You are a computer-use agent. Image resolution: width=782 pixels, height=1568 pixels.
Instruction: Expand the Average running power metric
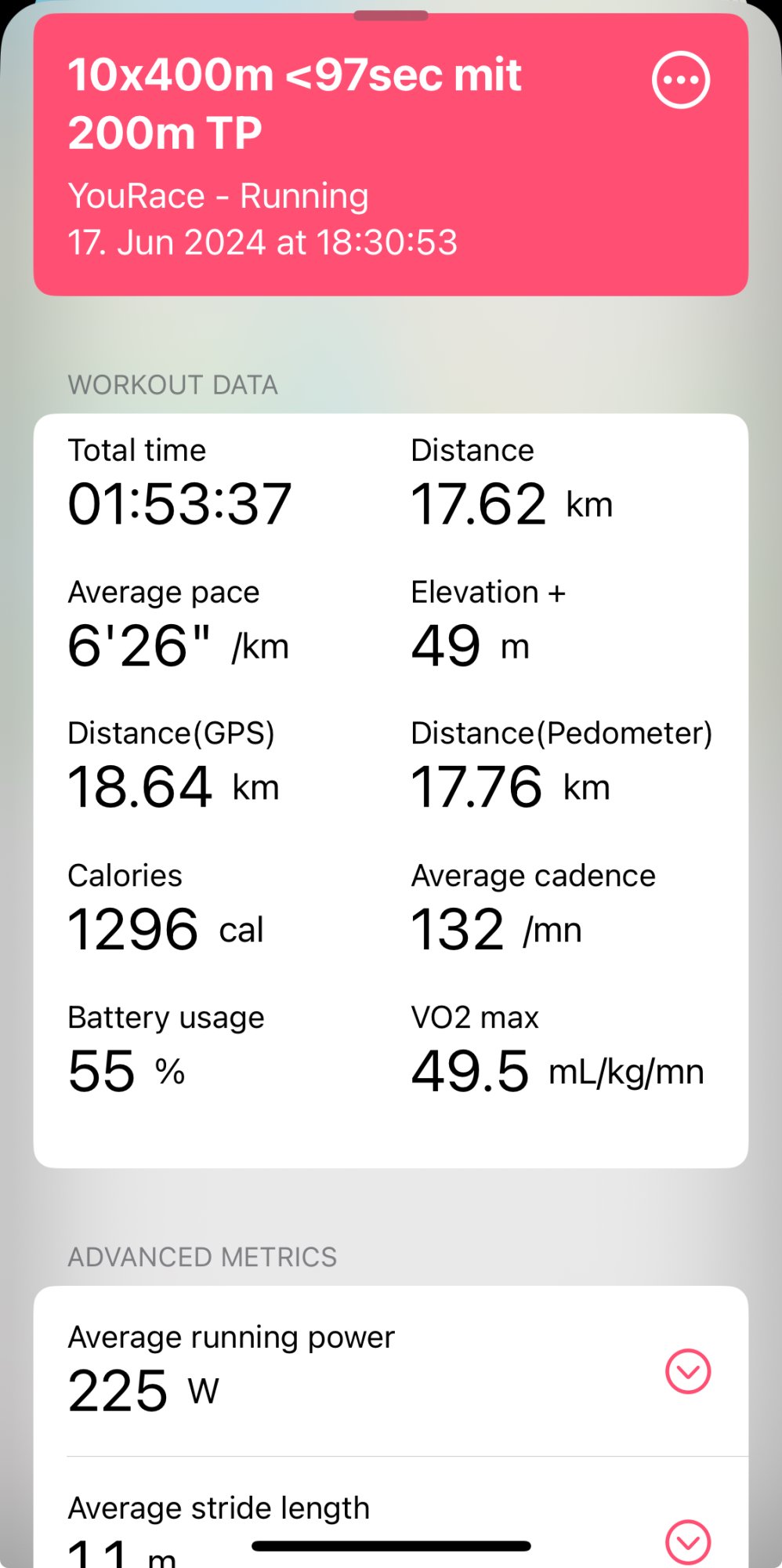[687, 1371]
